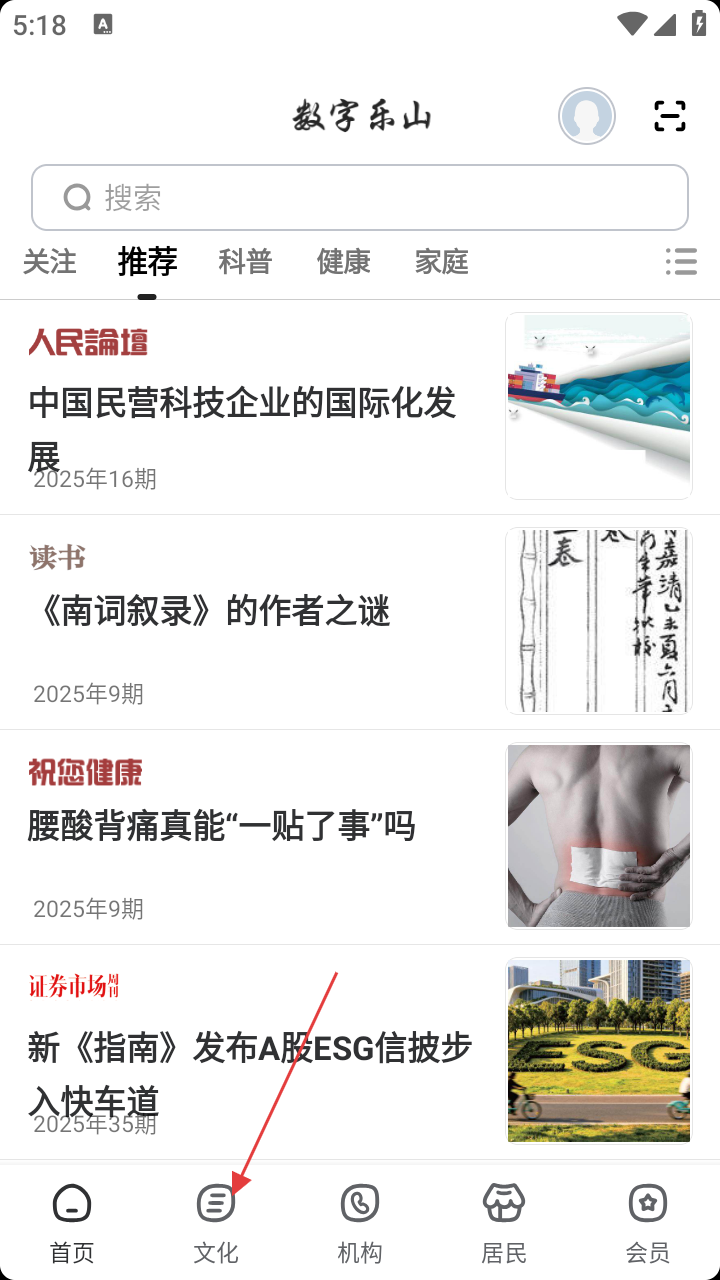Show the 家庭 category tab
This screenshot has height=1280, width=720.
click(442, 262)
